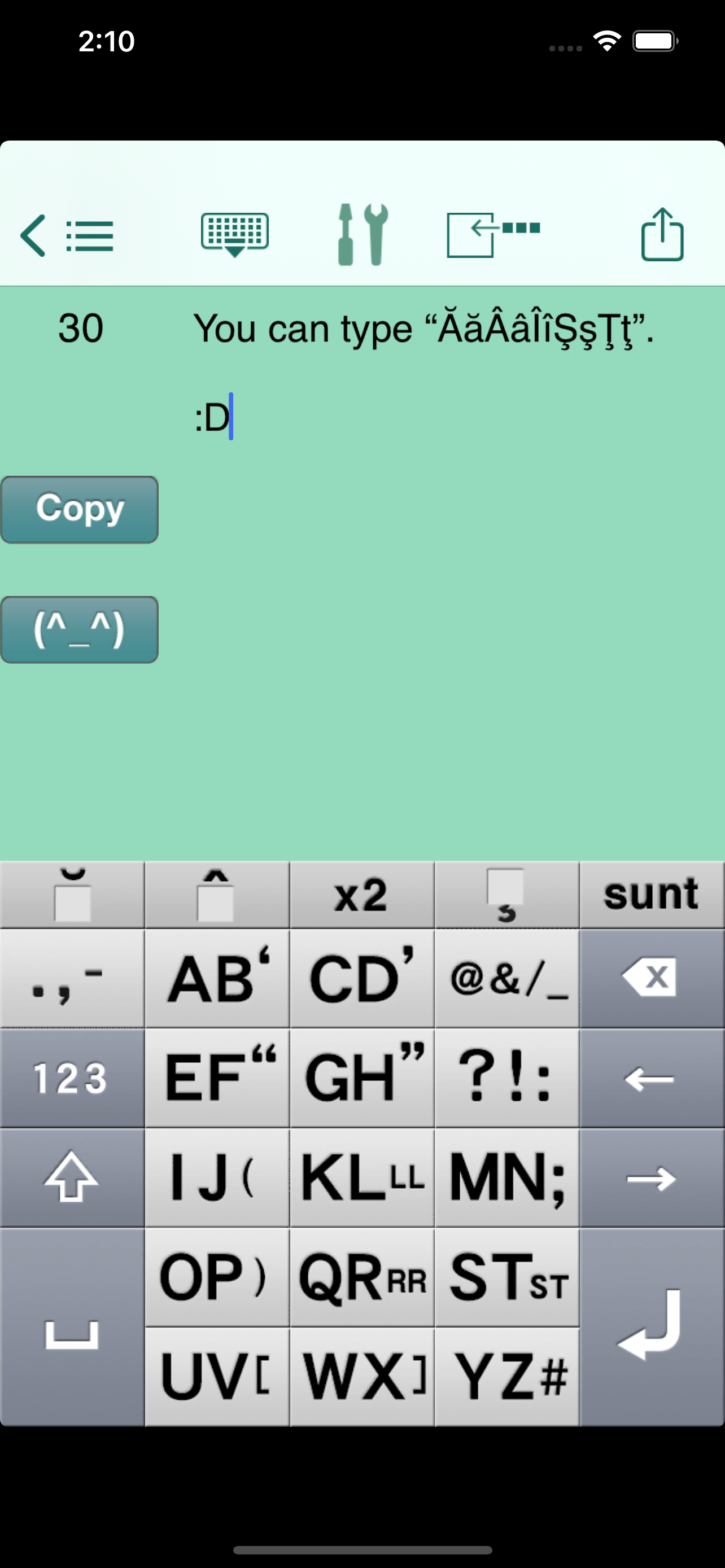Tap the breve accent key
725x1568 pixels.
tap(72, 895)
